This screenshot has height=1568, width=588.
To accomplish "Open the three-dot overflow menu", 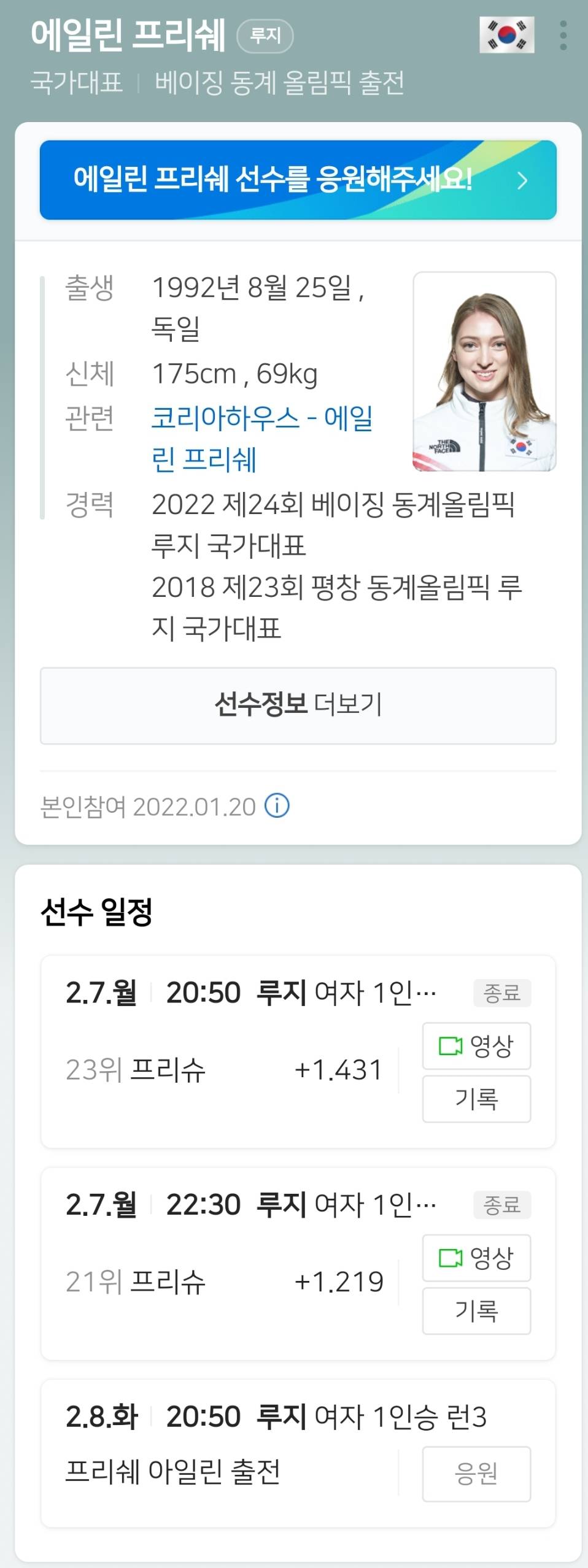I will 563,36.
